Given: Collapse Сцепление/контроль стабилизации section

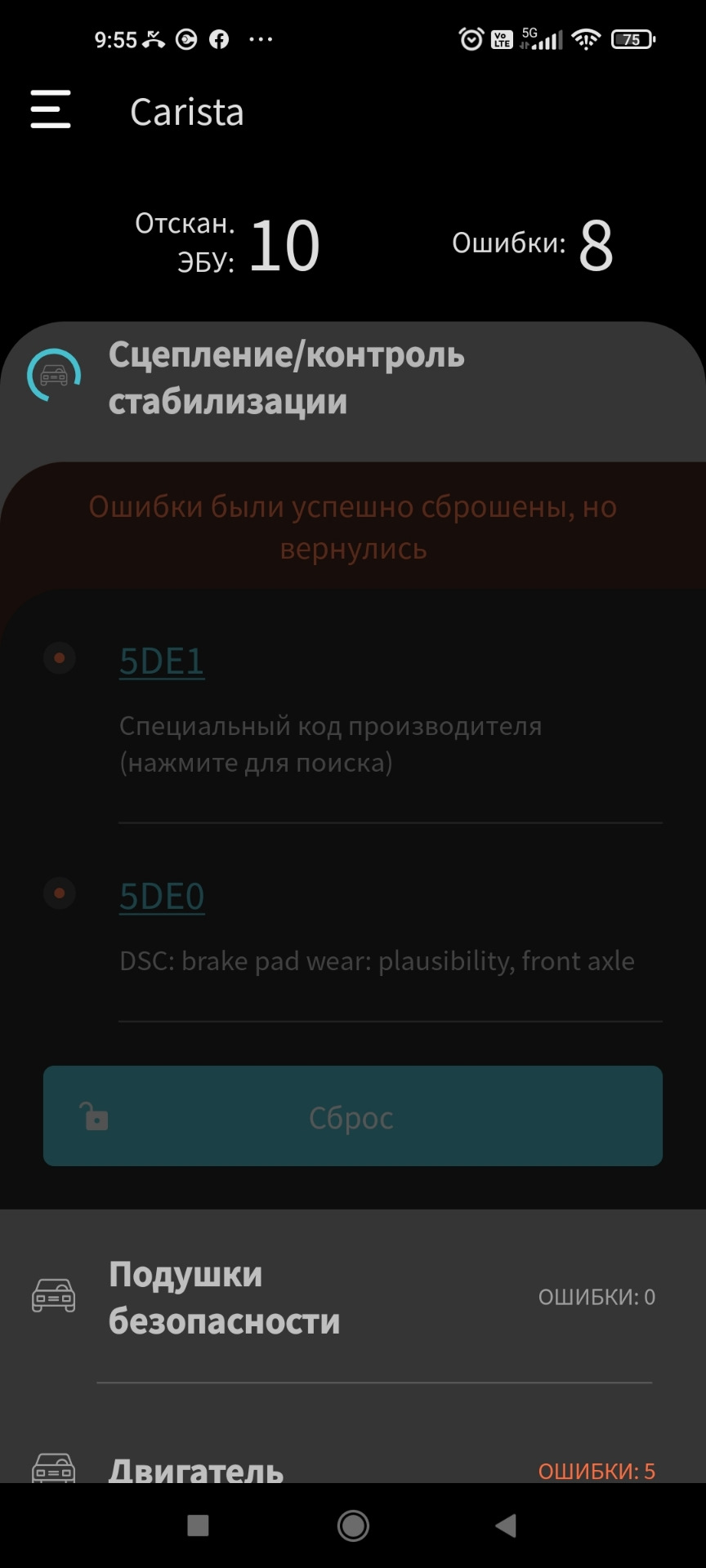Looking at the screenshot, I should [x=286, y=378].
